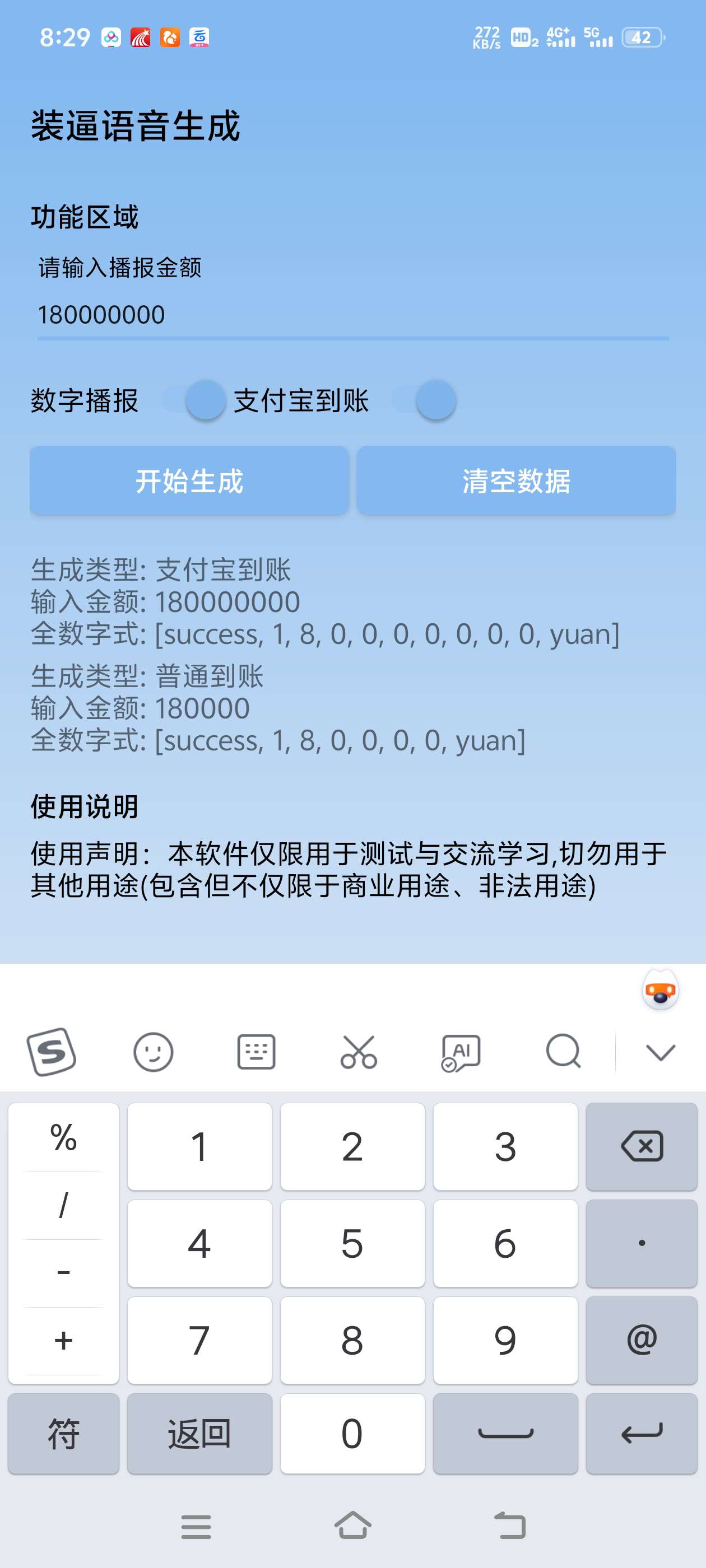Clear data with the 清空数据 button
The width and height of the screenshot is (706, 1568).
tap(517, 480)
